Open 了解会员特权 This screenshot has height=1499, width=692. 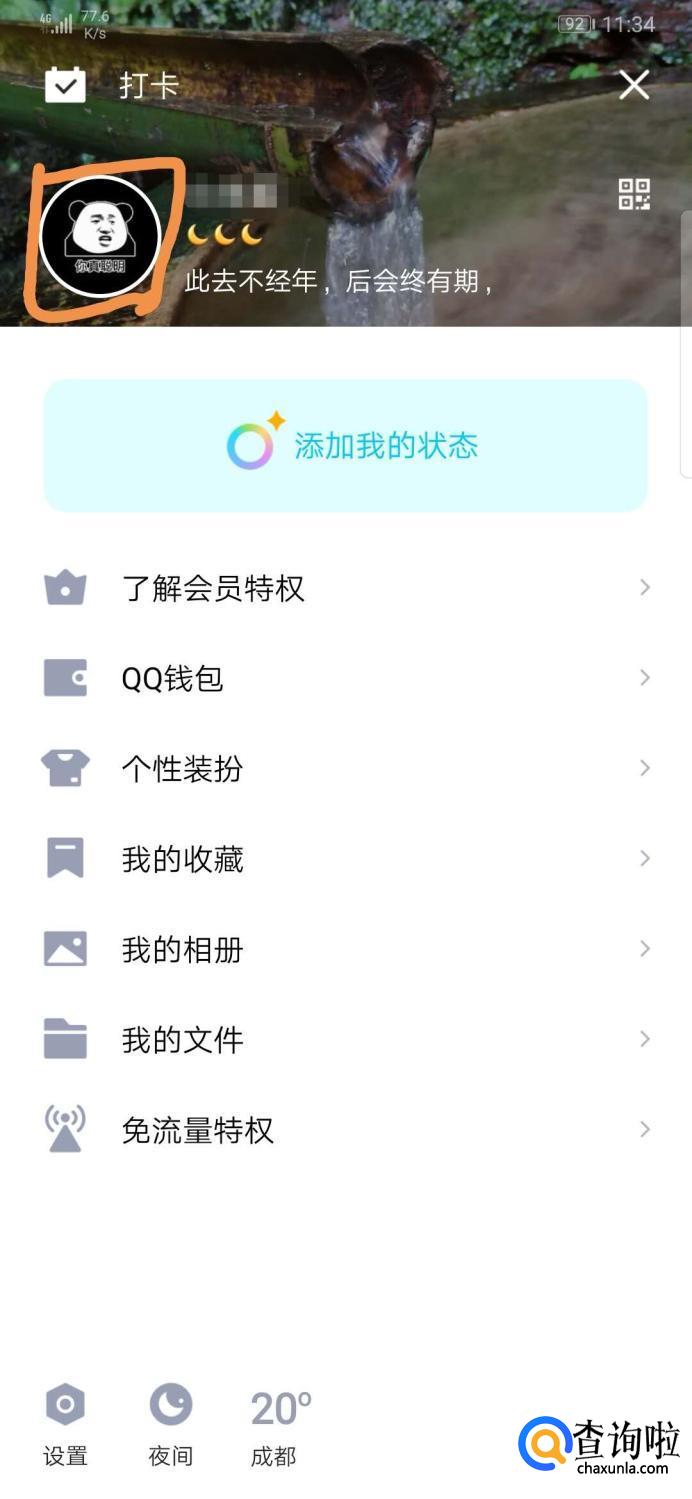click(346, 588)
